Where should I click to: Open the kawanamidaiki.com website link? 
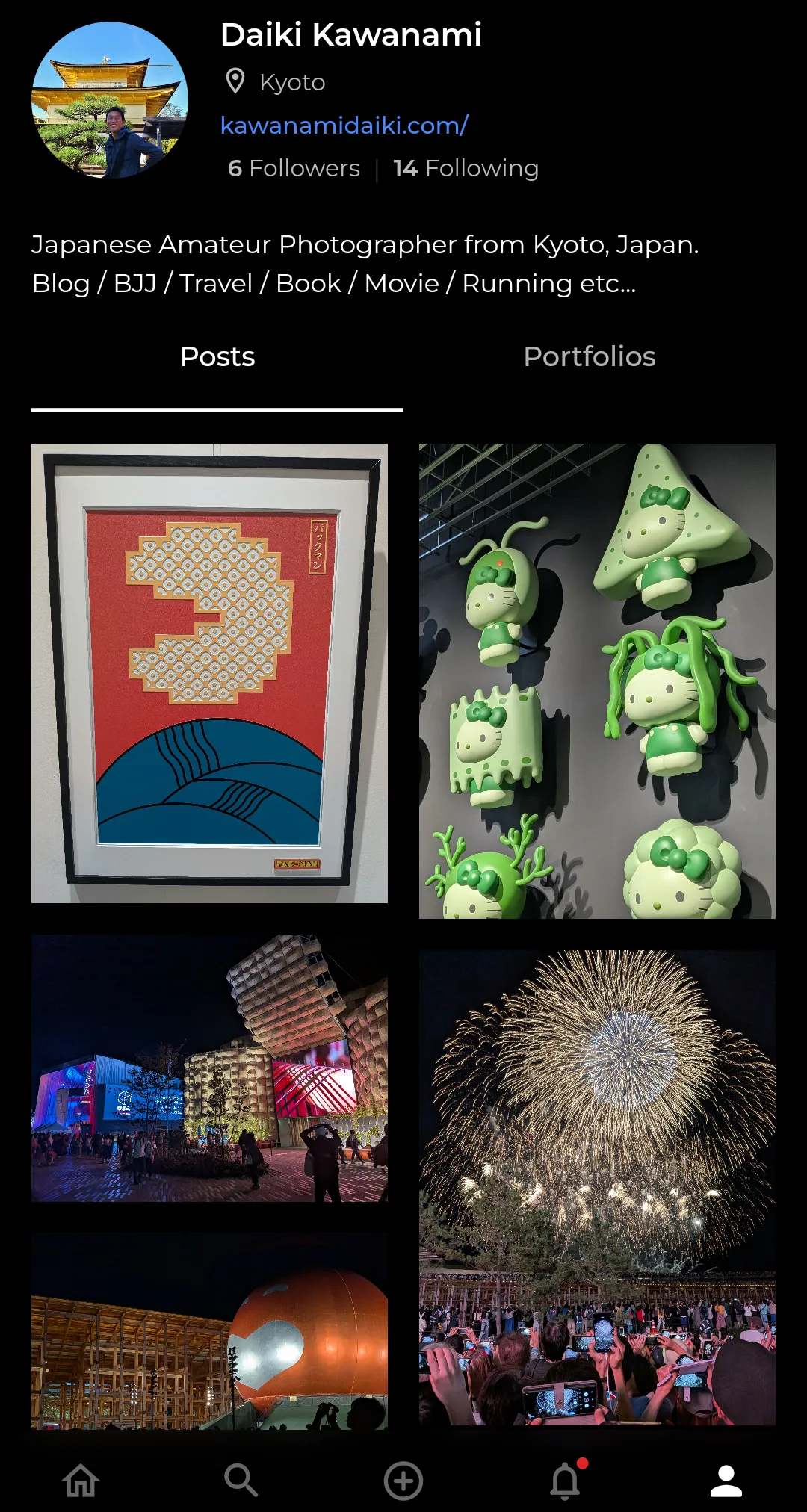click(x=344, y=125)
